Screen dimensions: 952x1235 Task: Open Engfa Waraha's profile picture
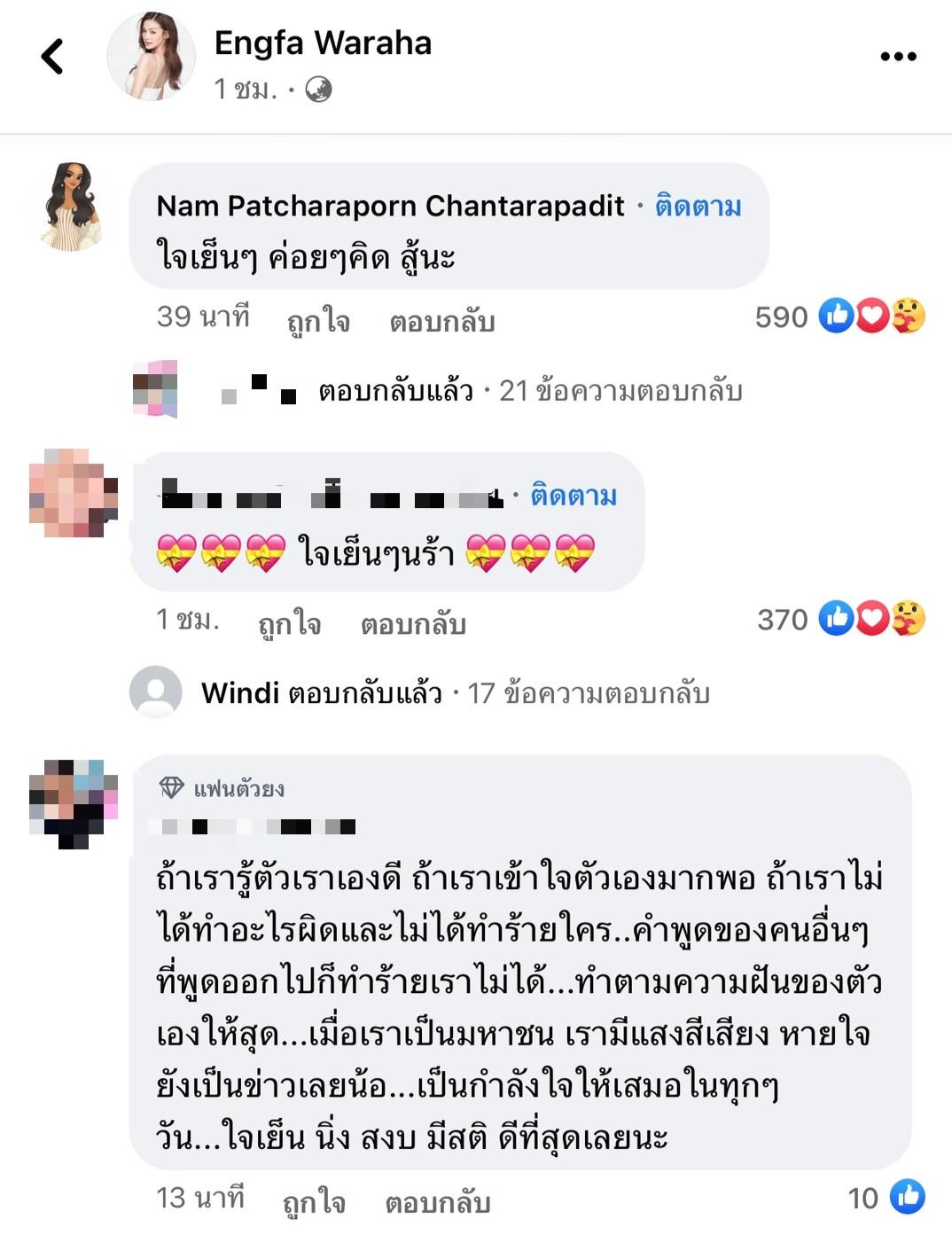pyautogui.click(x=152, y=57)
